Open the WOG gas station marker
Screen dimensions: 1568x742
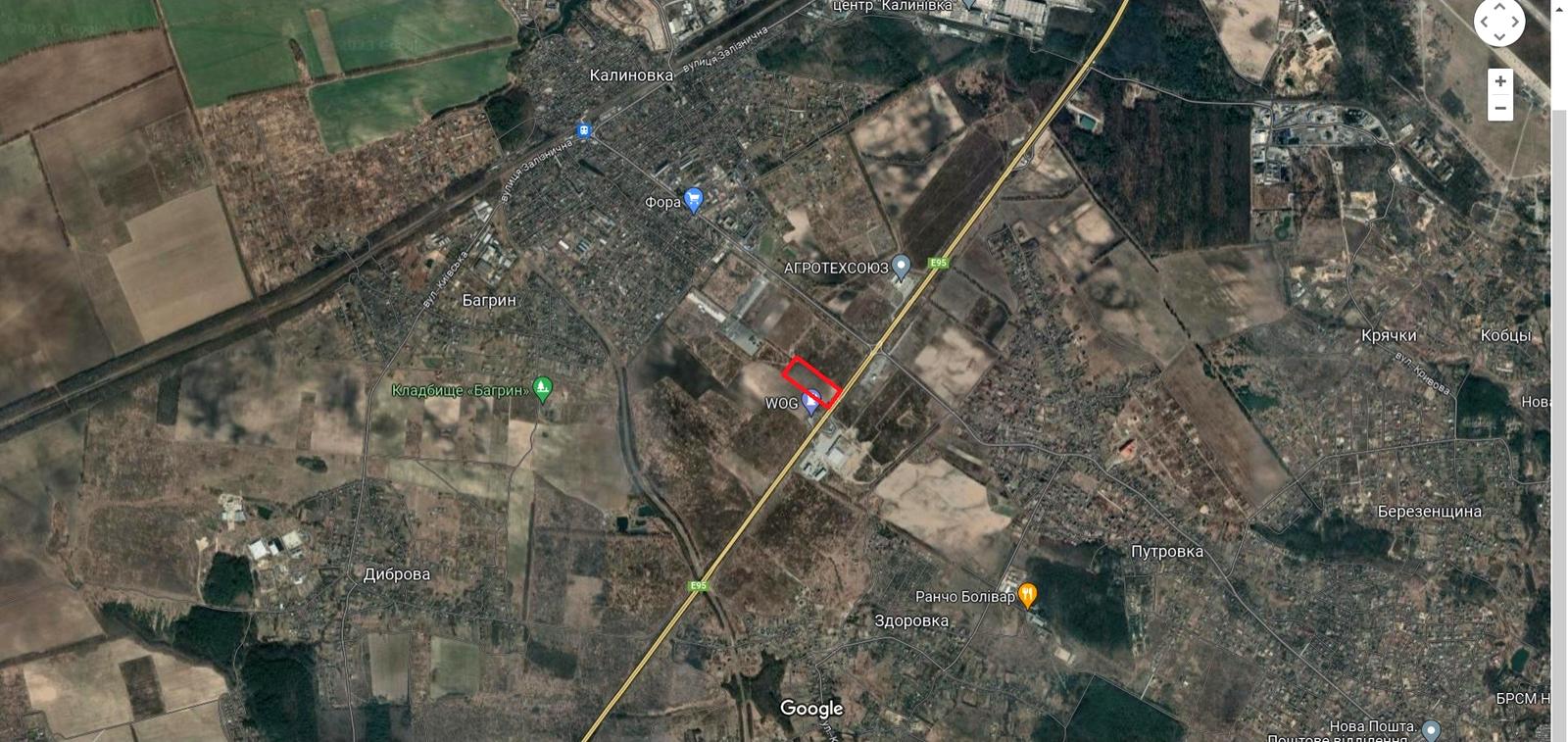coord(811,402)
